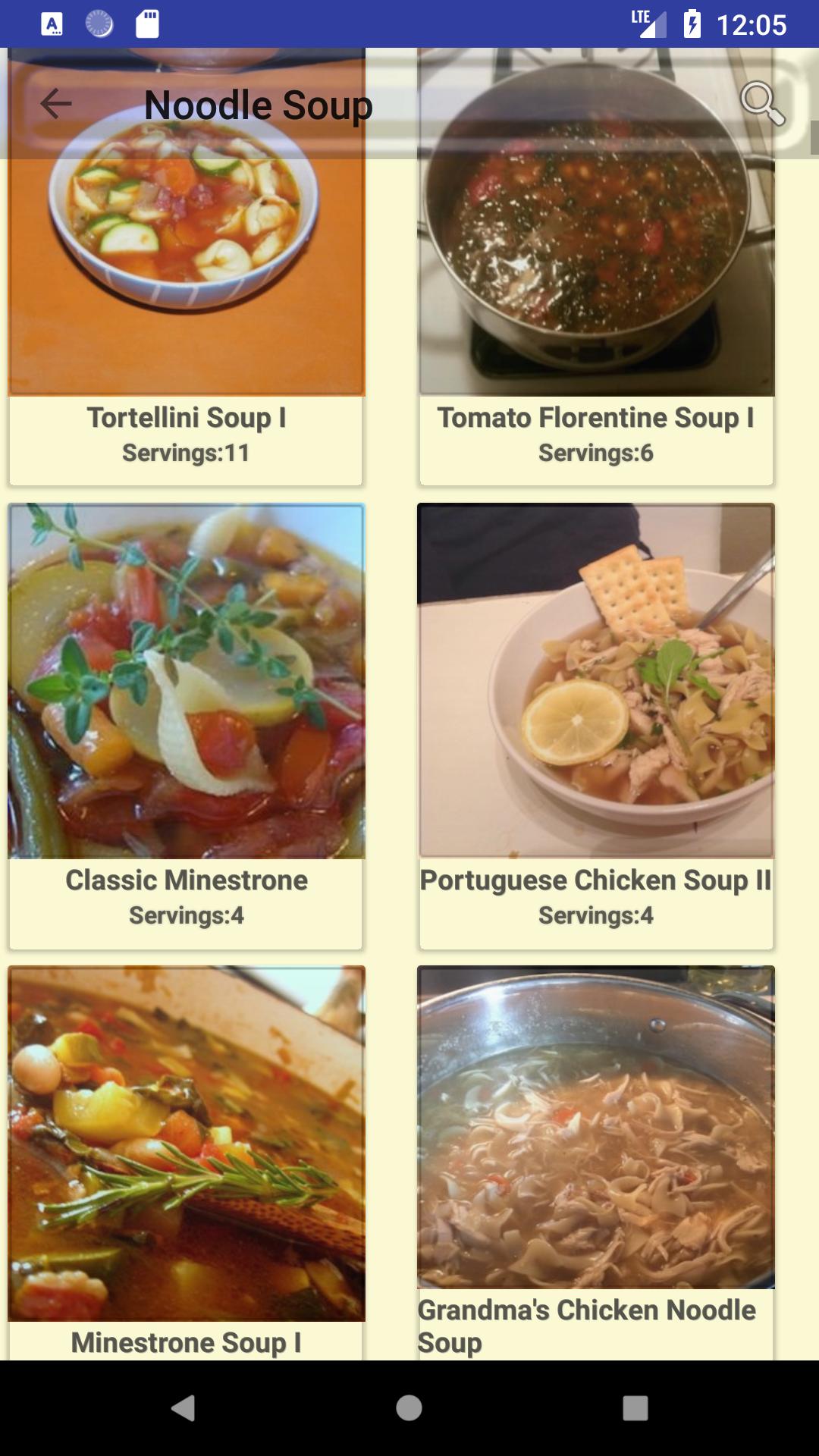Tap the Servings:4 text under Classic Minestrone
This screenshot has width=819, height=1456.
(x=186, y=916)
